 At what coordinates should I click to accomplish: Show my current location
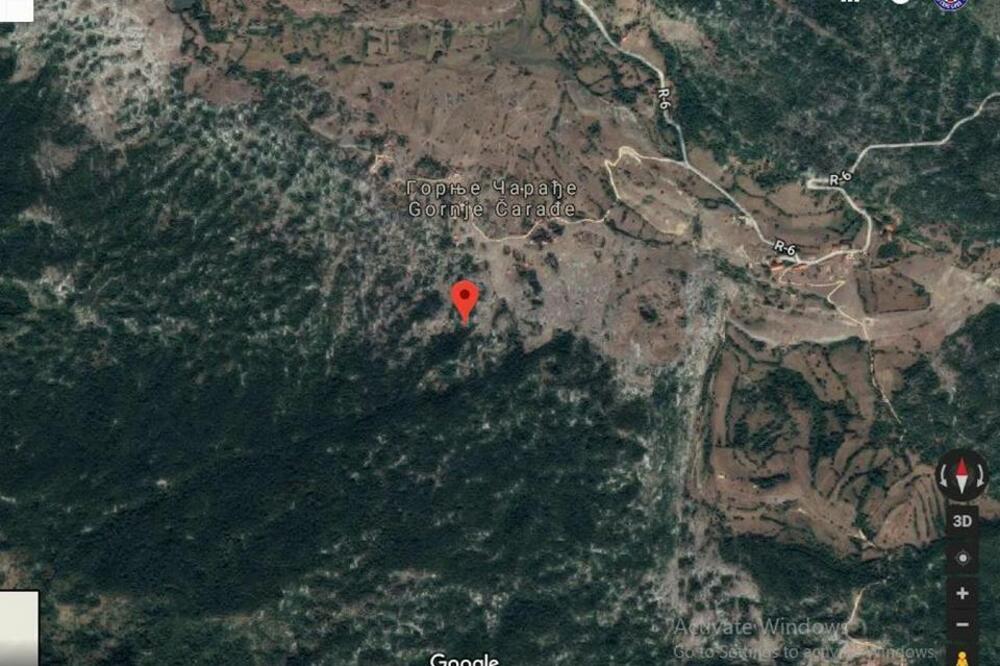point(962,558)
